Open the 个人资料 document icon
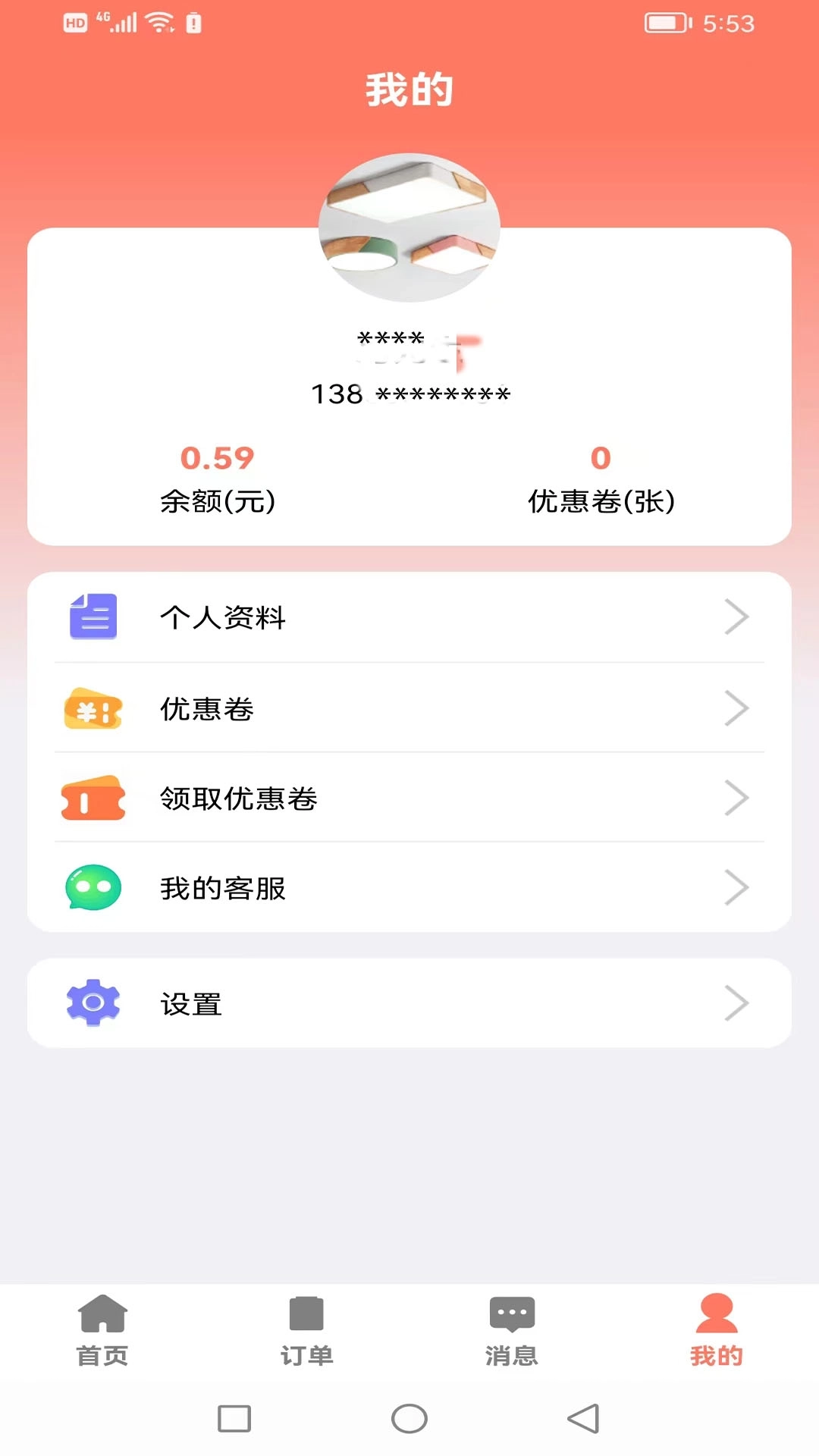The image size is (819, 1456). [x=93, y=617]
